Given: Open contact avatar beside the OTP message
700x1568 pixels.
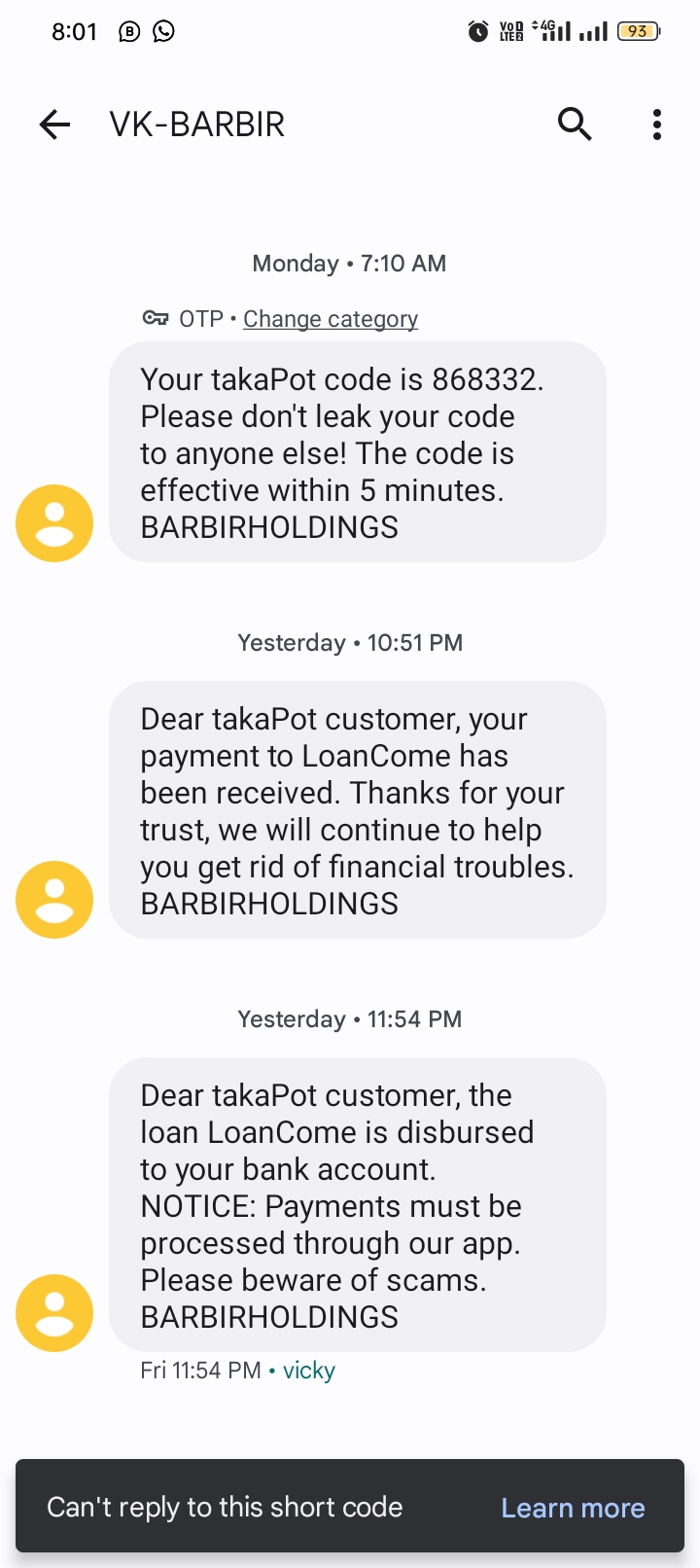Looking at the screenshot, I should 54,523.
